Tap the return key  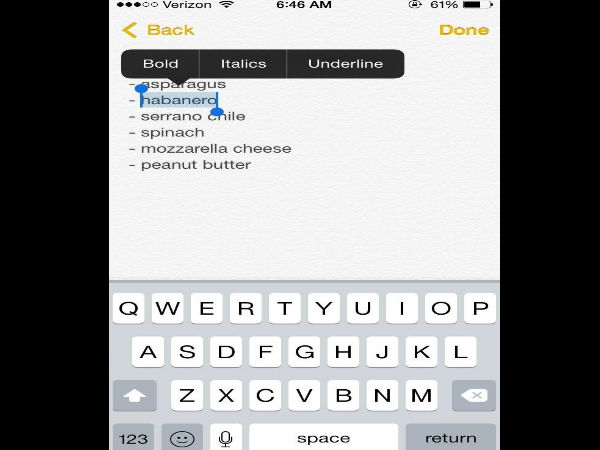(450, 438)
